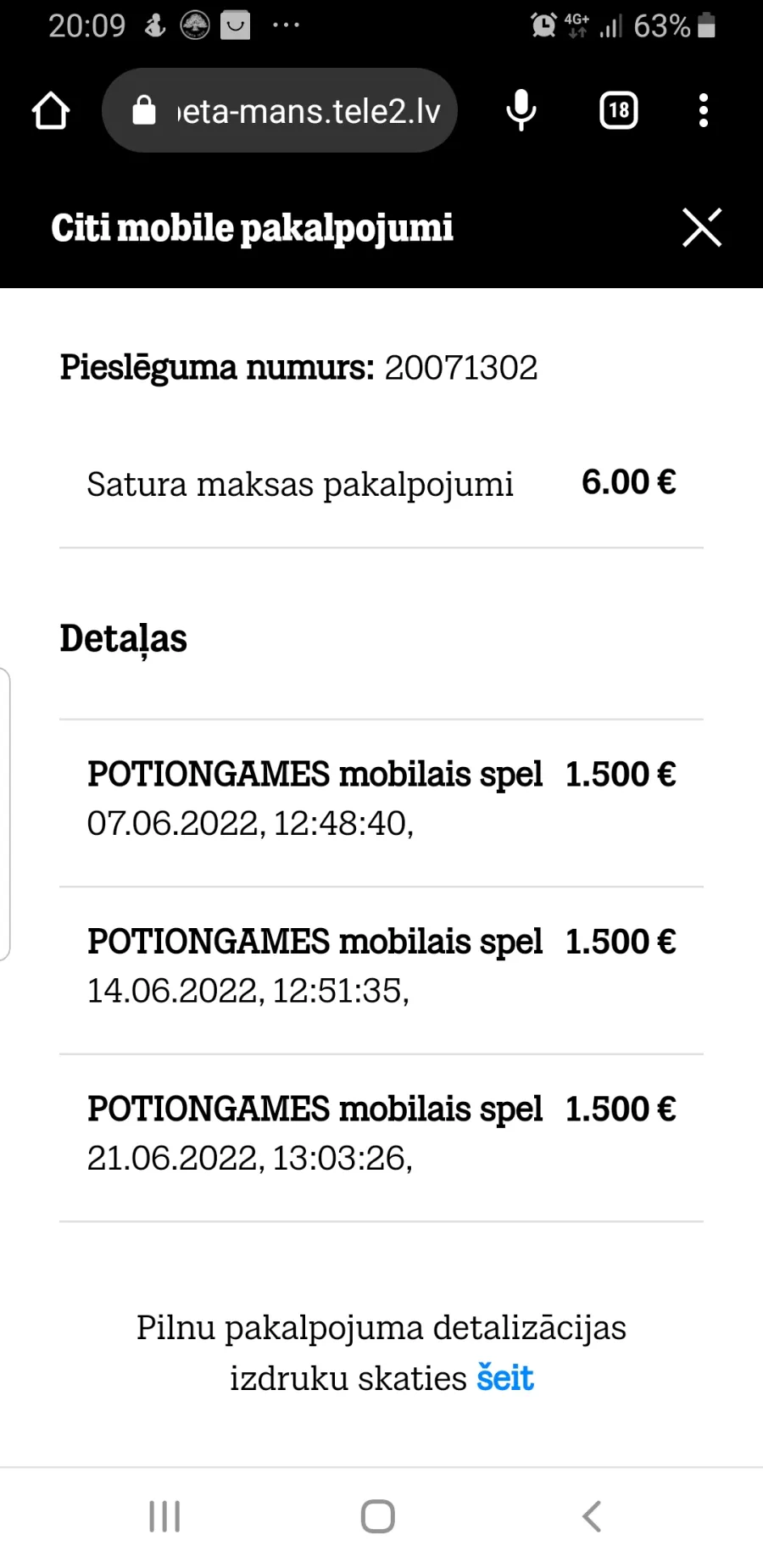Go back using system navigation
Image resolution: width=763 pixels, height=1568 pixels.
point(592,1516)
